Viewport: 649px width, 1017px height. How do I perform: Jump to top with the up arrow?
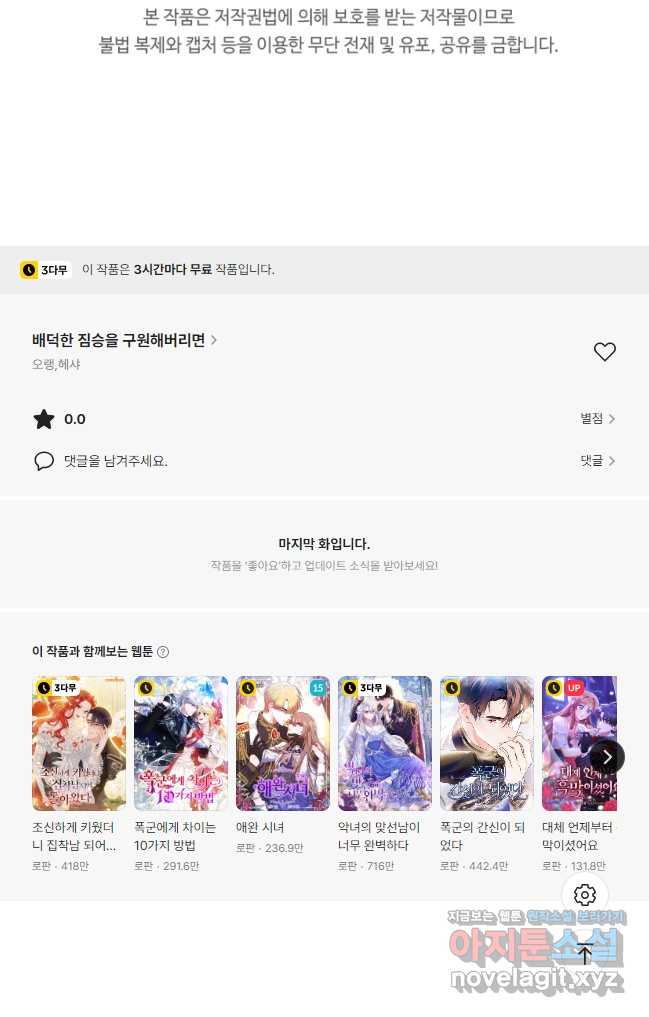tap(585, 953)
